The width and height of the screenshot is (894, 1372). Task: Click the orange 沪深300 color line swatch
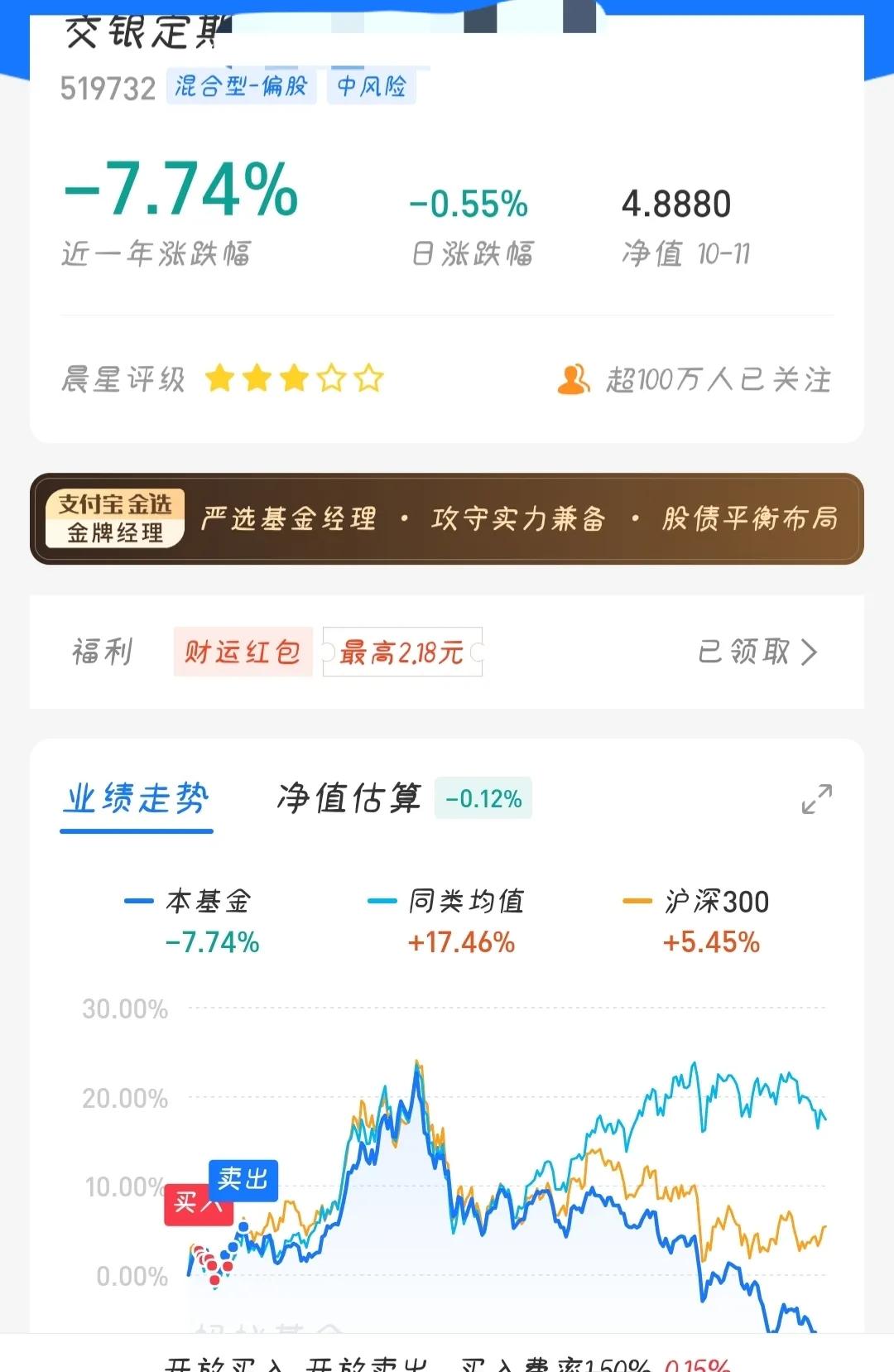click(638, 901)
